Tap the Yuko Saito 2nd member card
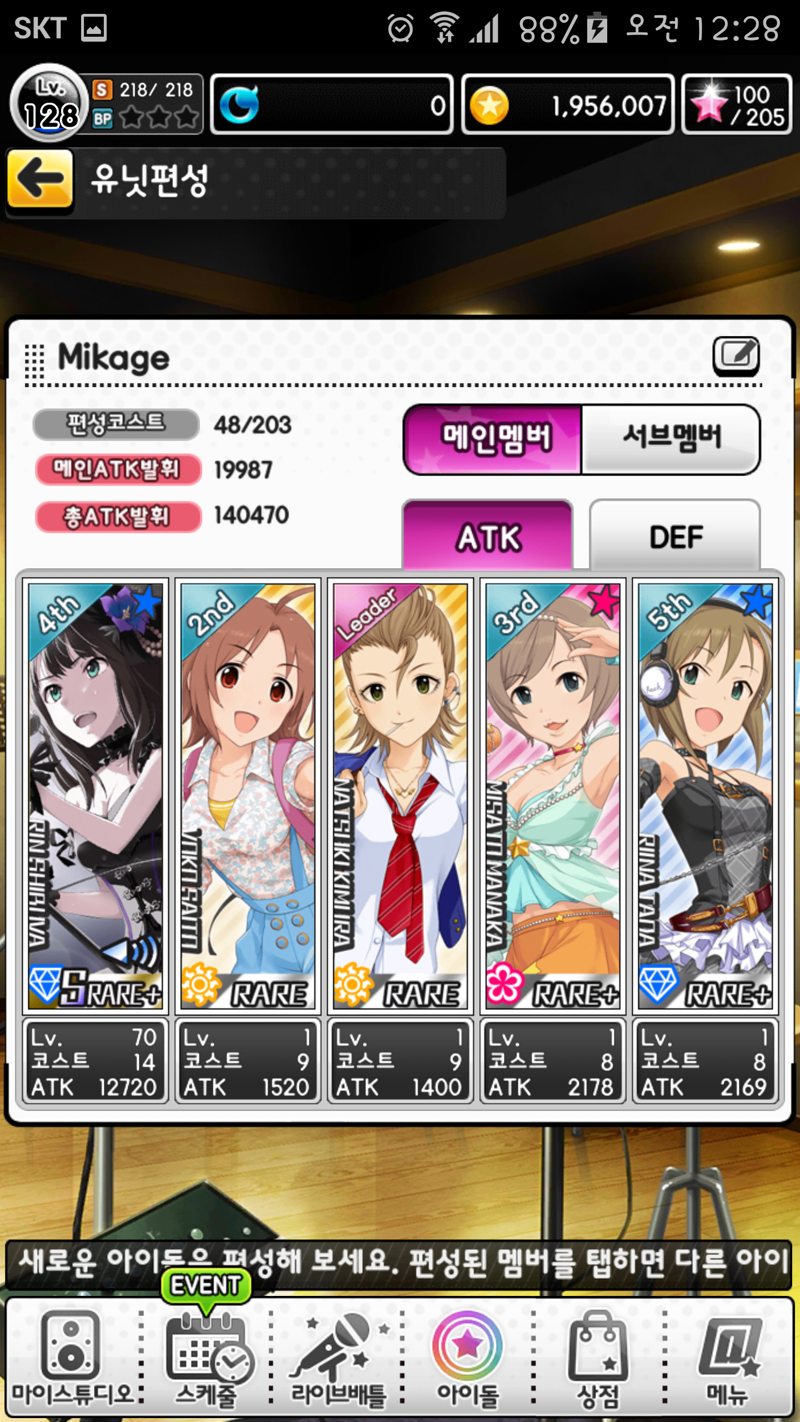 click(248, 797)
